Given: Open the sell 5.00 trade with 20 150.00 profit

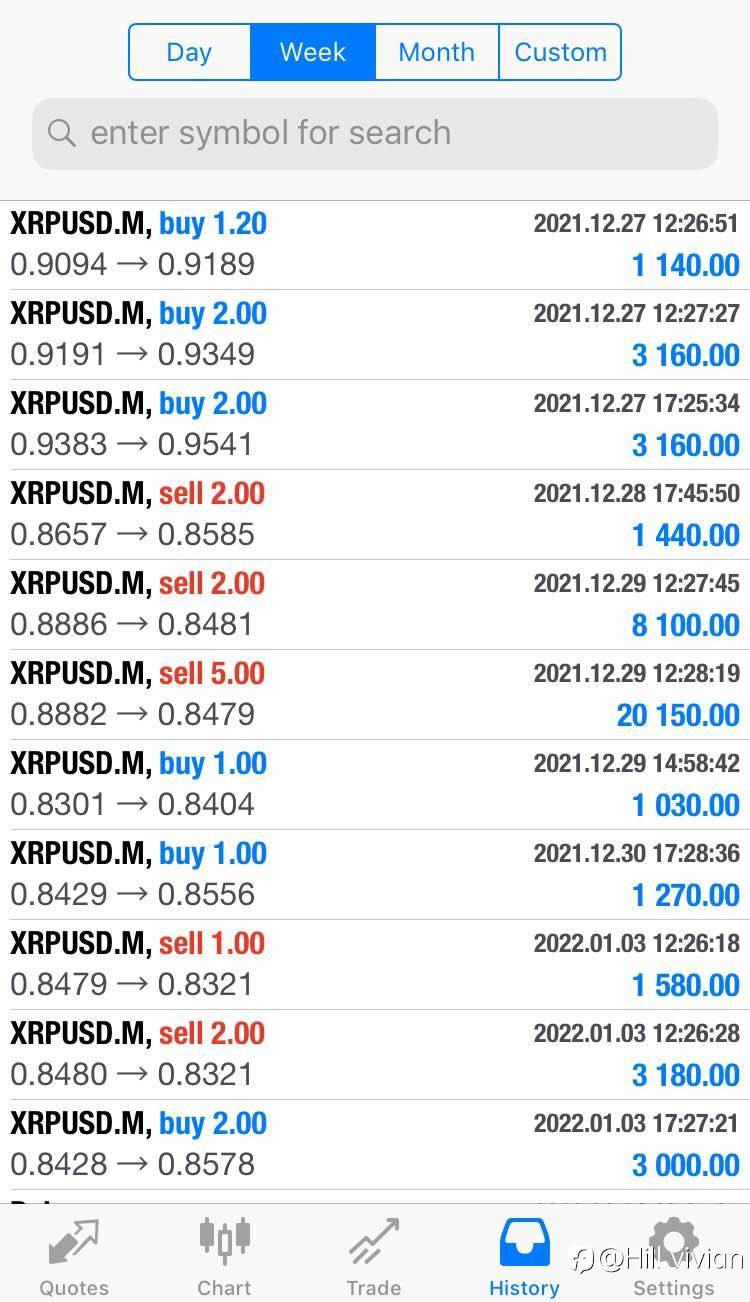Looking at the screenshot, I should (x=375, y=695).
